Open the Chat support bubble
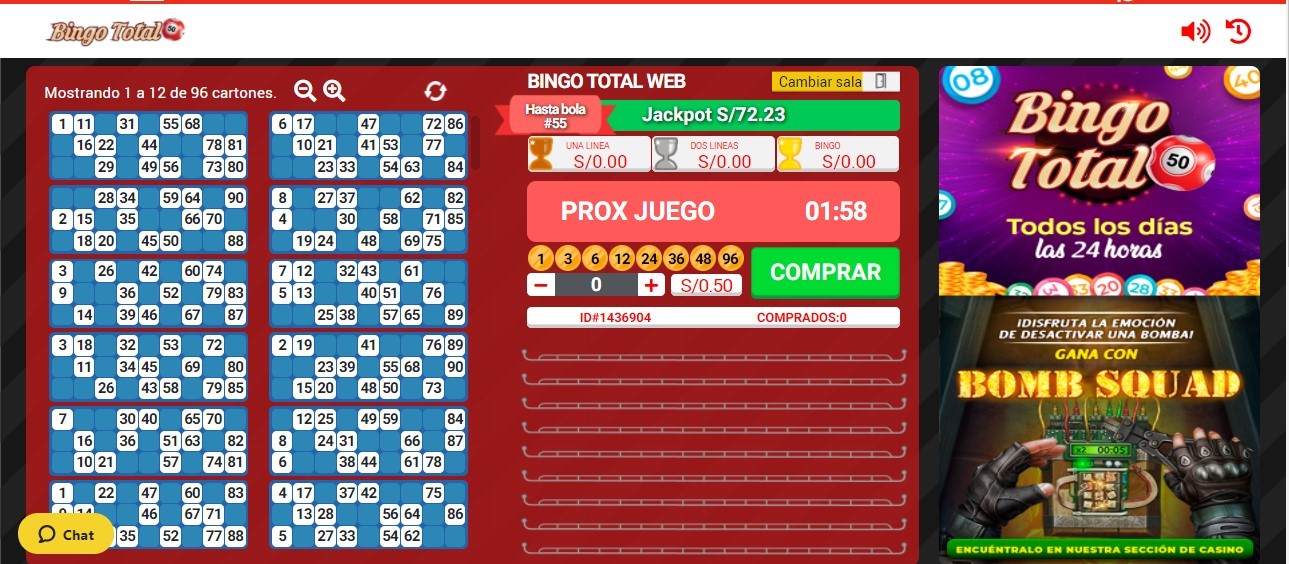This screenshot has height=564, width=1289. tap(66, 535)
